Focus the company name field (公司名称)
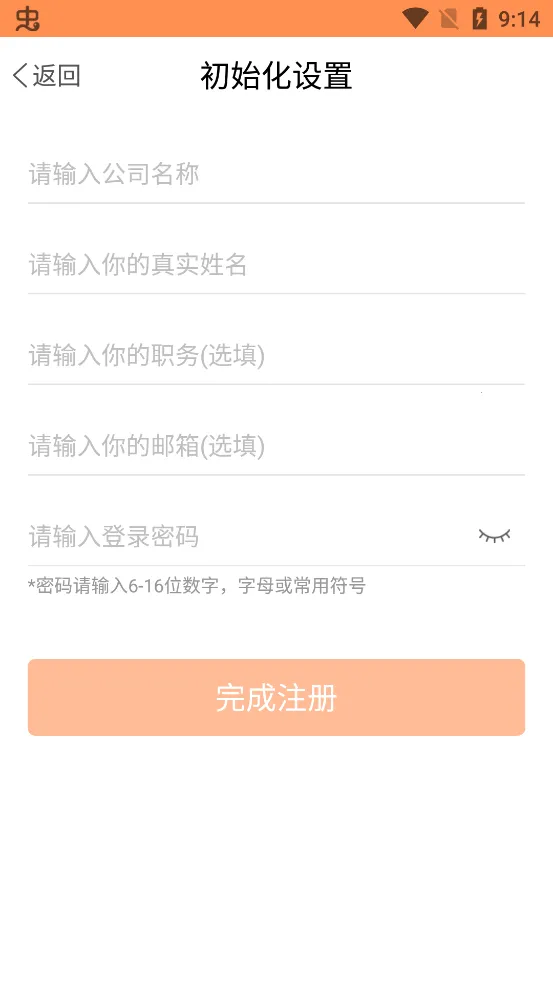 [276, 174]
